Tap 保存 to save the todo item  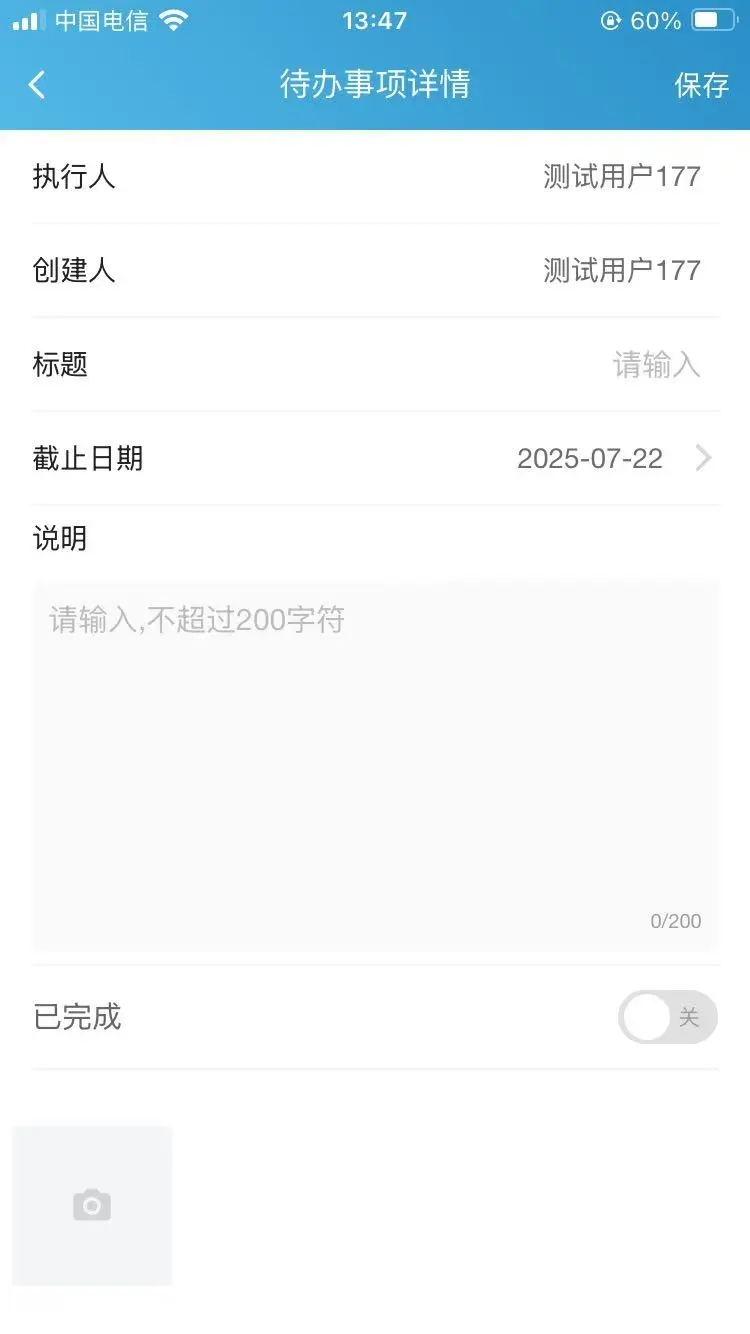(701, 87)
